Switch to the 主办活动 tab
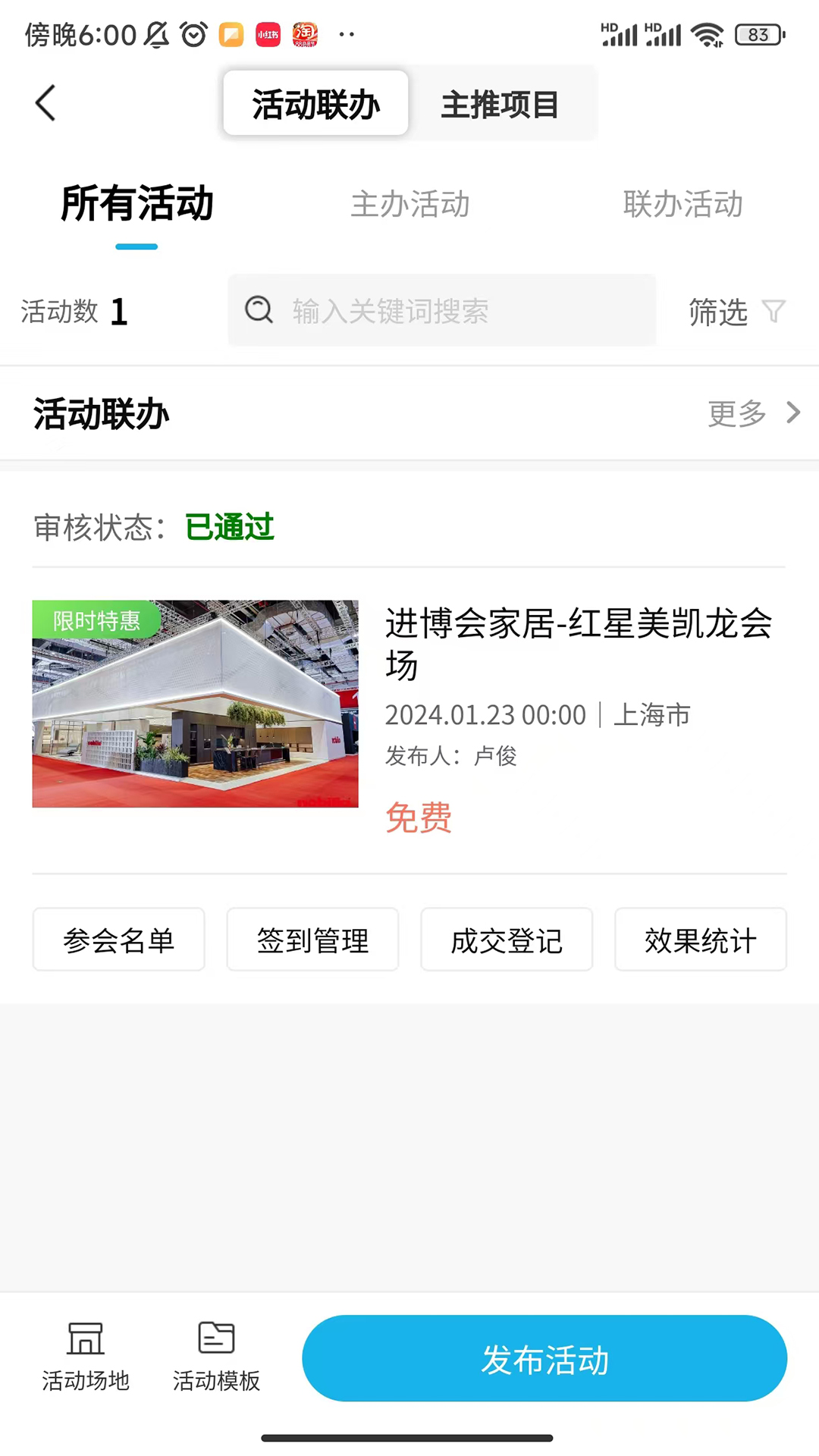This screenshot has height=1456, width=819. [409, 204]
